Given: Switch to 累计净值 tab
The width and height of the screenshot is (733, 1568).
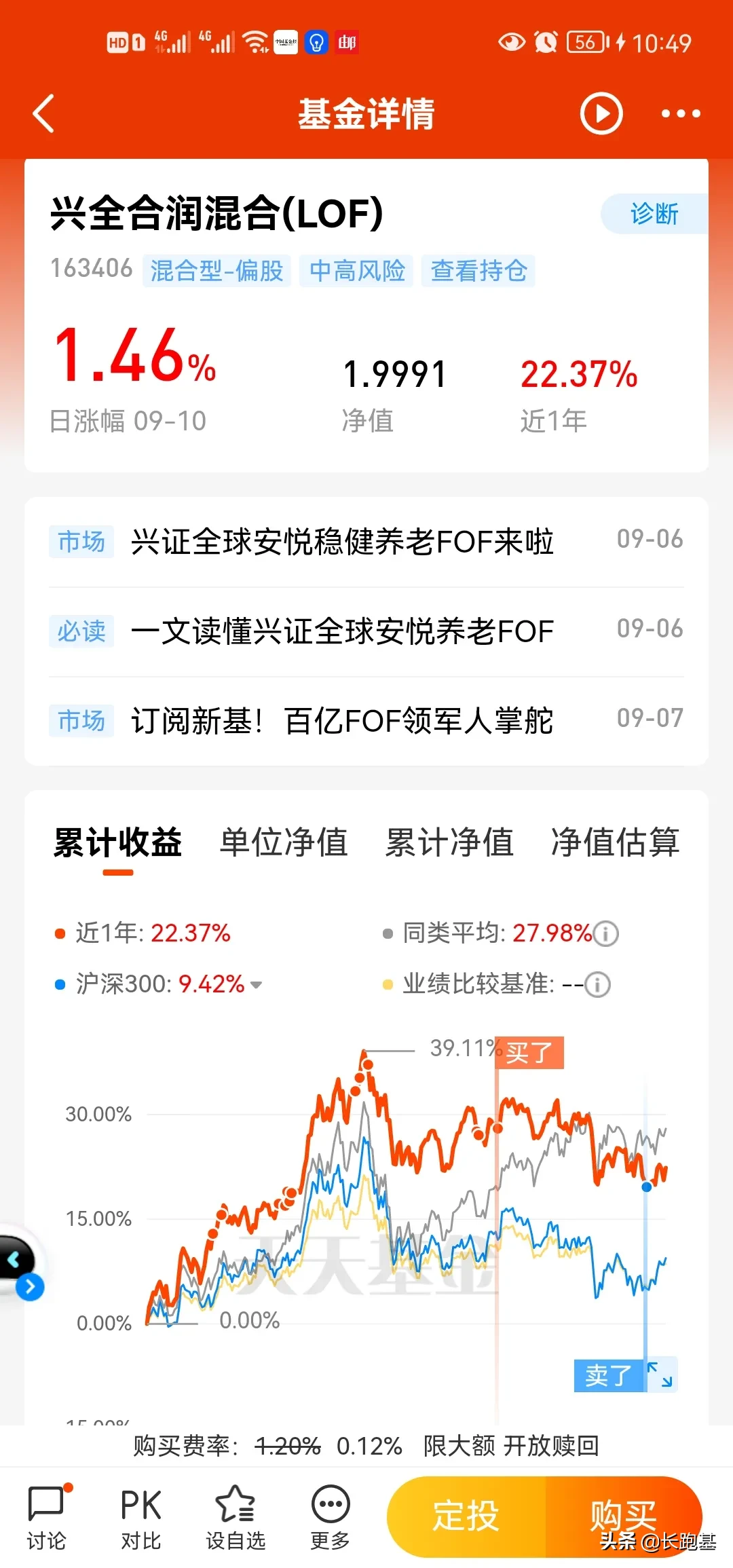Looking at the screenshot, I should (x=449, y=842).
